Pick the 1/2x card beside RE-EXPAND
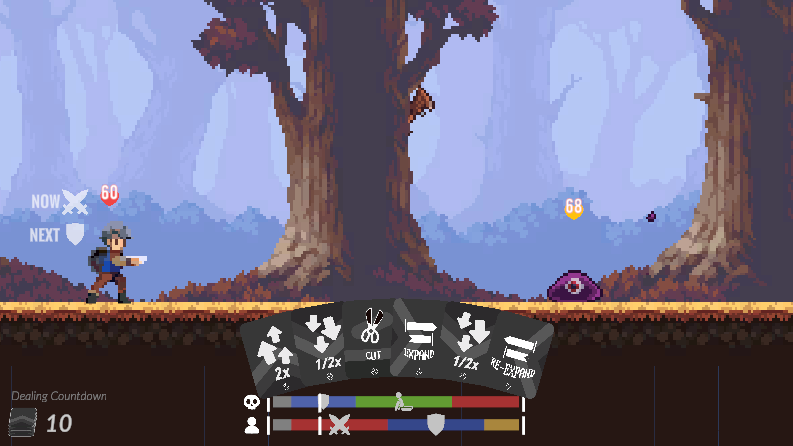 (467, 341)
